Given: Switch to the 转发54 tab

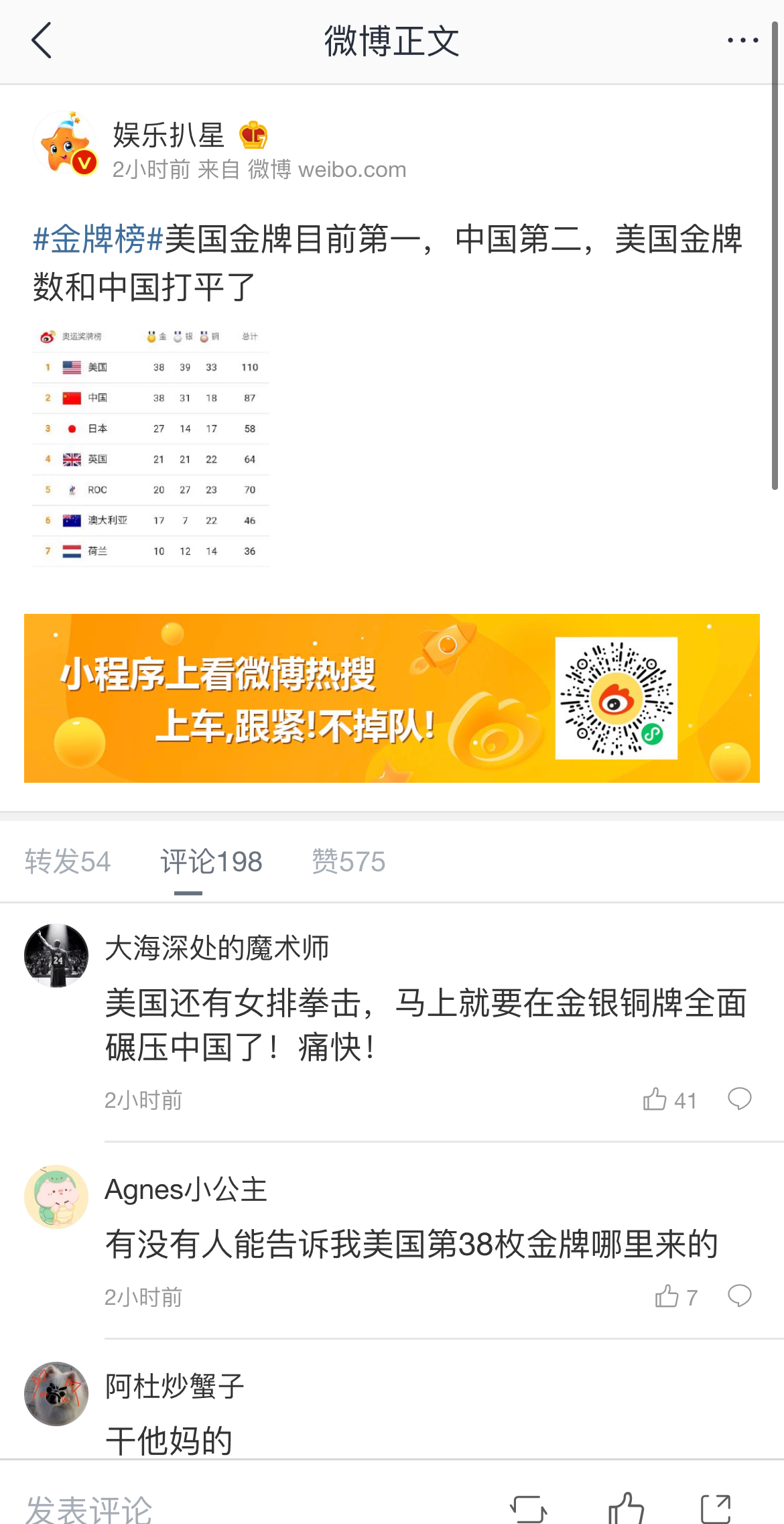Looking at the screenshot, I should click(67, 861).
